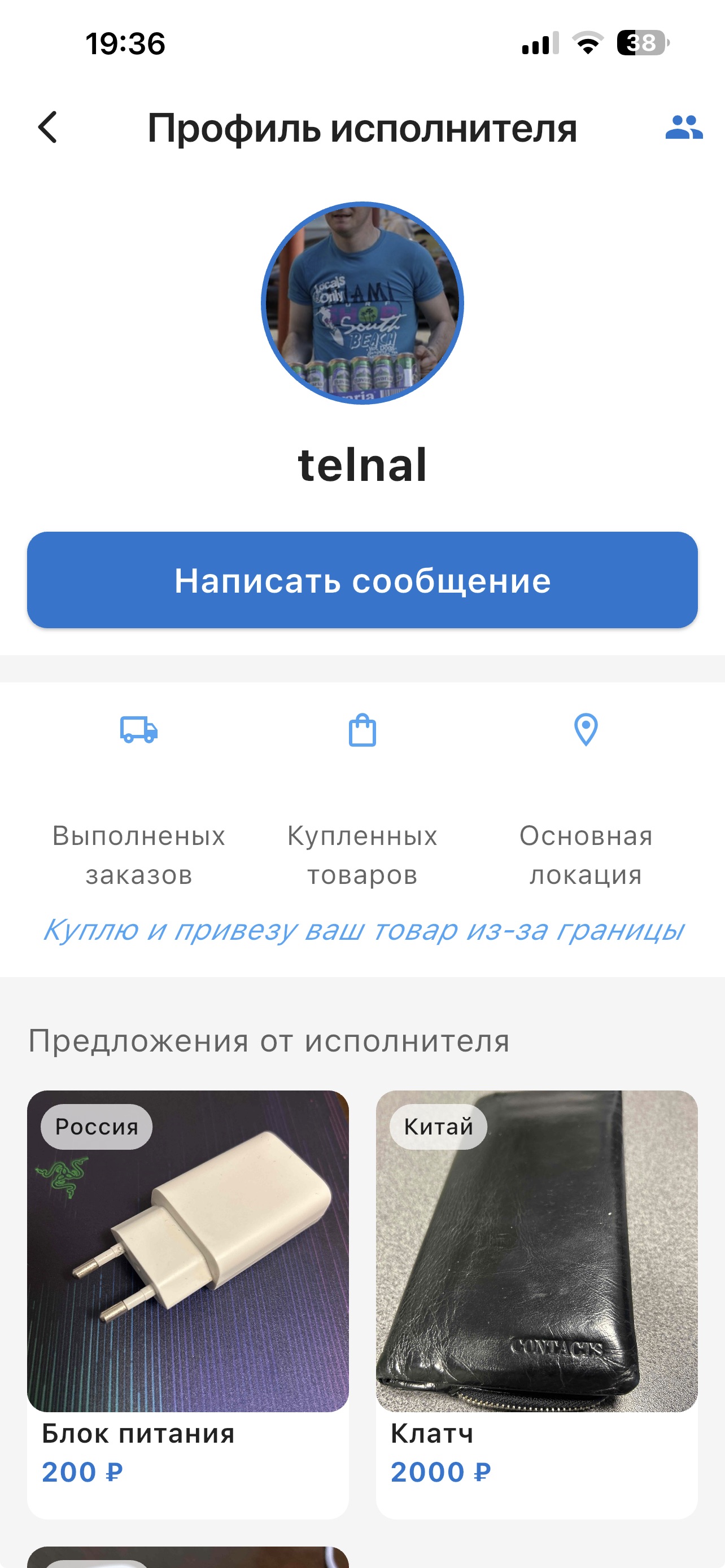The height and width of the screenshot is (1568, 725).
Task: Tap the location pin icon above Основная локация
Action: [586, 732]
